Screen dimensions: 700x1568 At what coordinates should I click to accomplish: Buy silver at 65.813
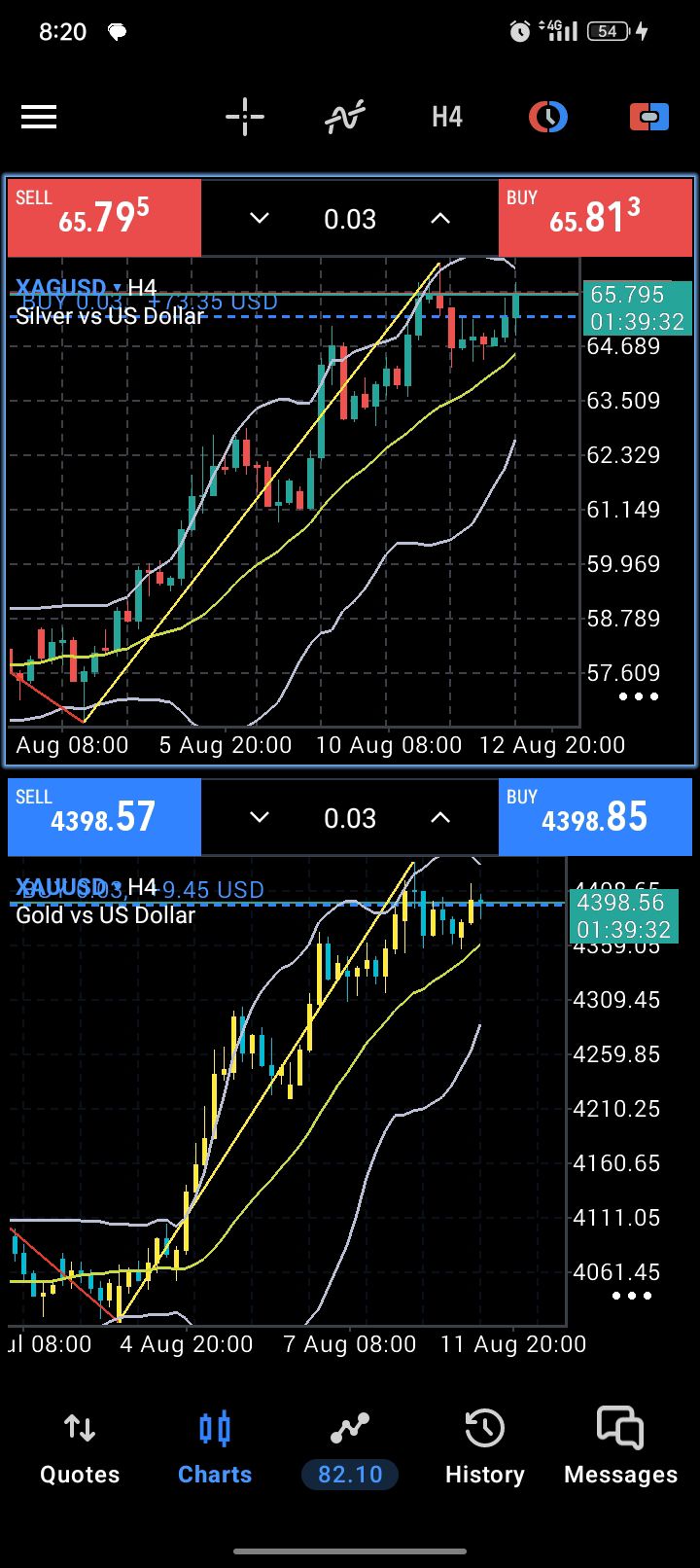click(595, 217)
